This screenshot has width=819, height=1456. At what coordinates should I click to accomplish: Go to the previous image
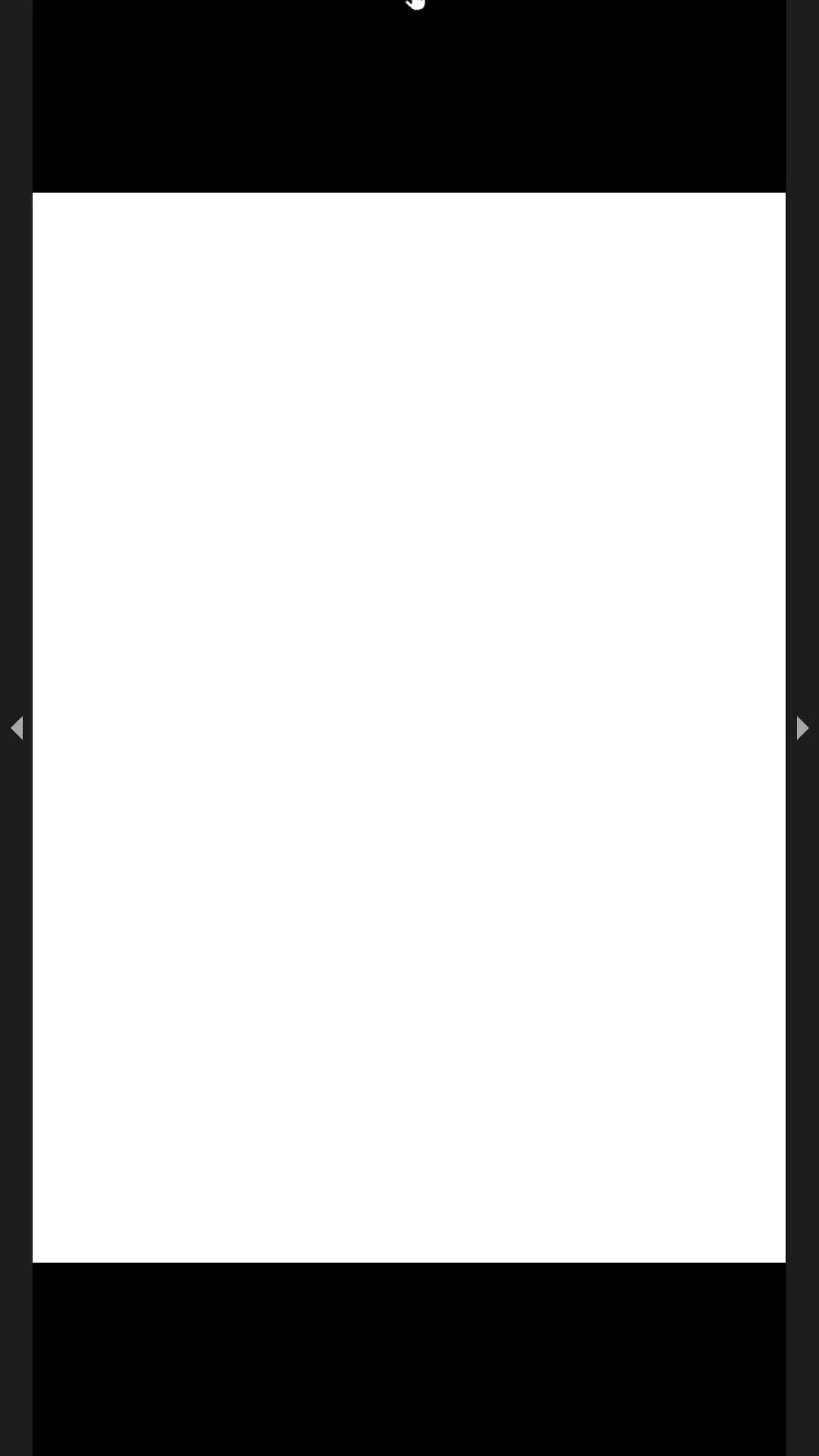point(17,728)
